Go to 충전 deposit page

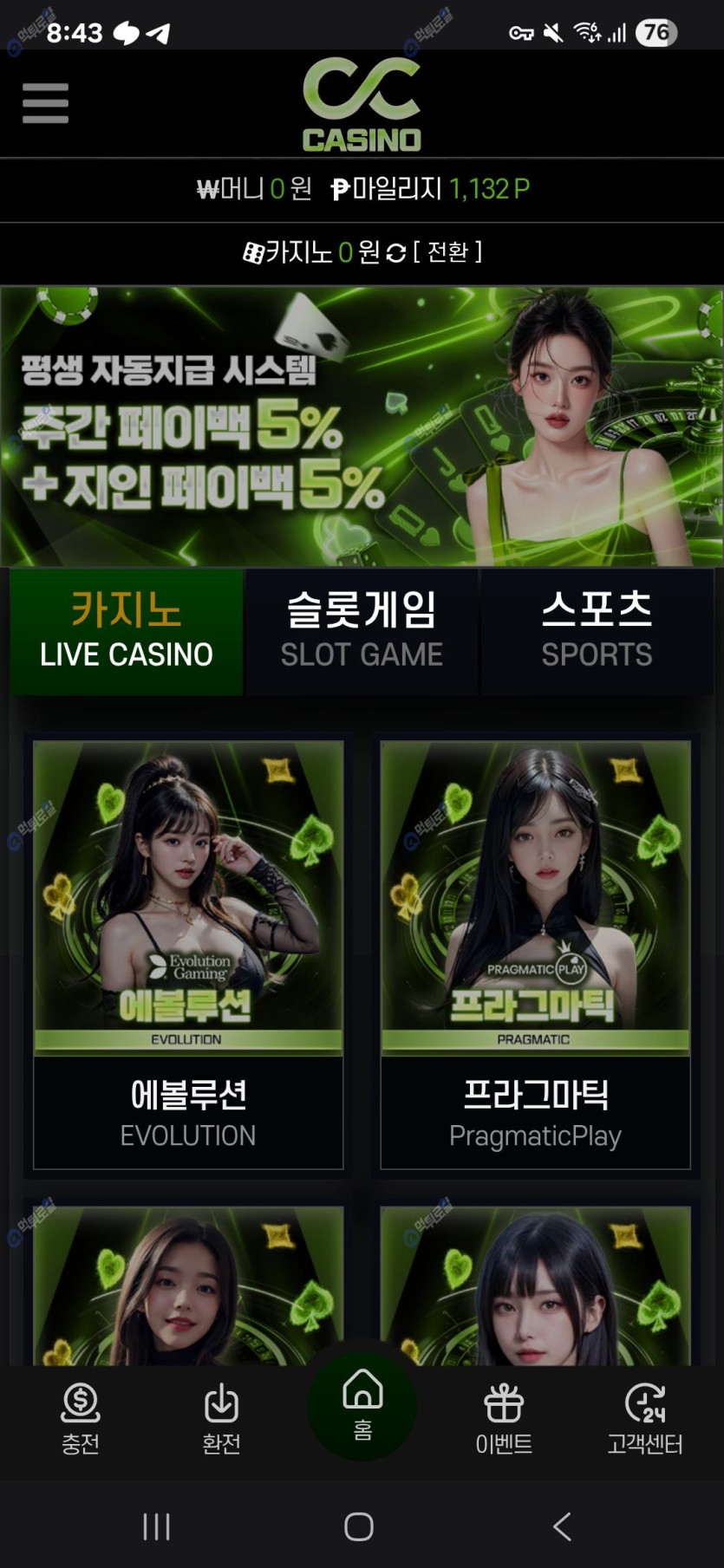click(80, 1419)
